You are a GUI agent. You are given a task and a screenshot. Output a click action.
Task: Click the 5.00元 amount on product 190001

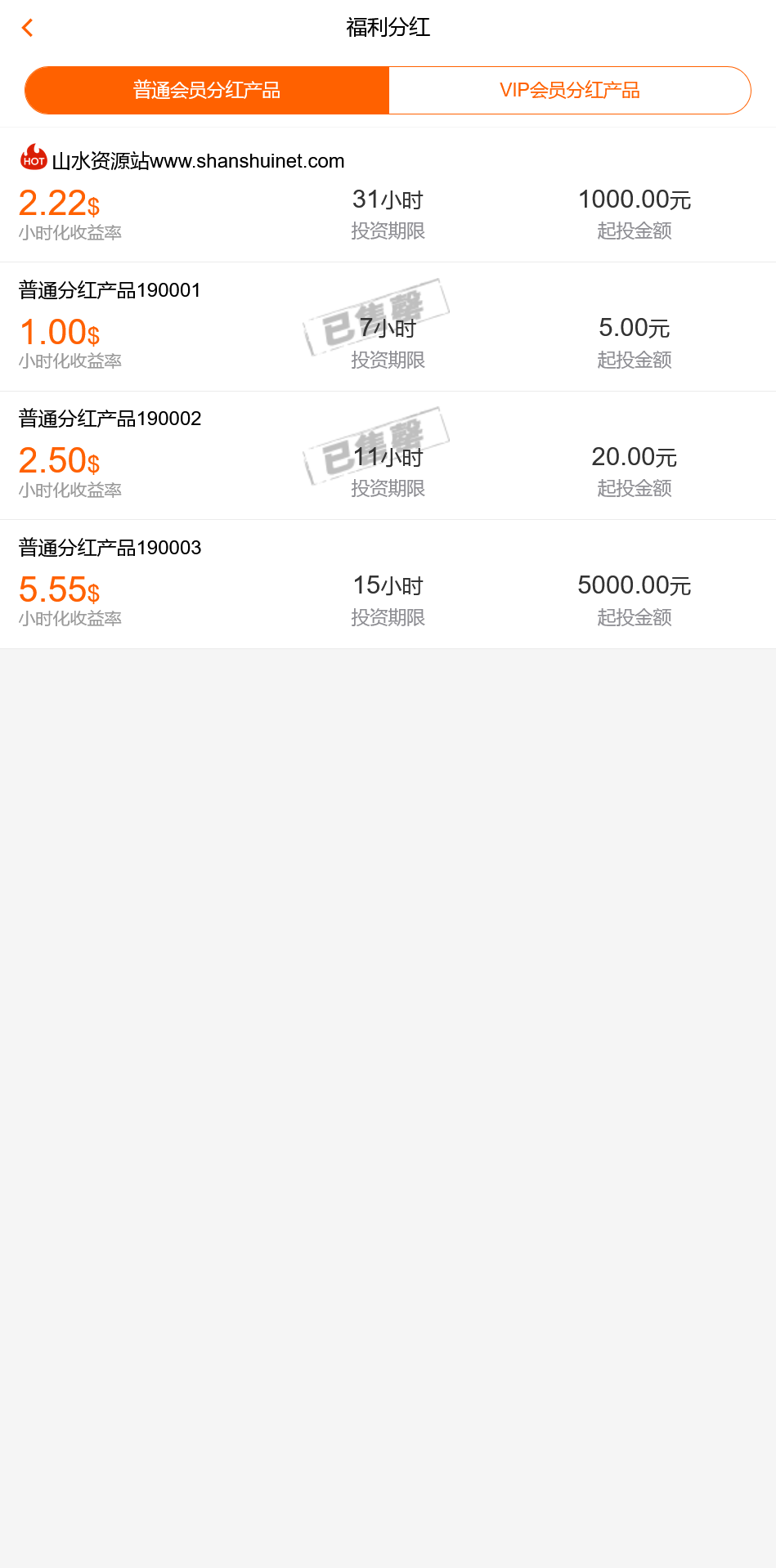(x=635, y=328)
